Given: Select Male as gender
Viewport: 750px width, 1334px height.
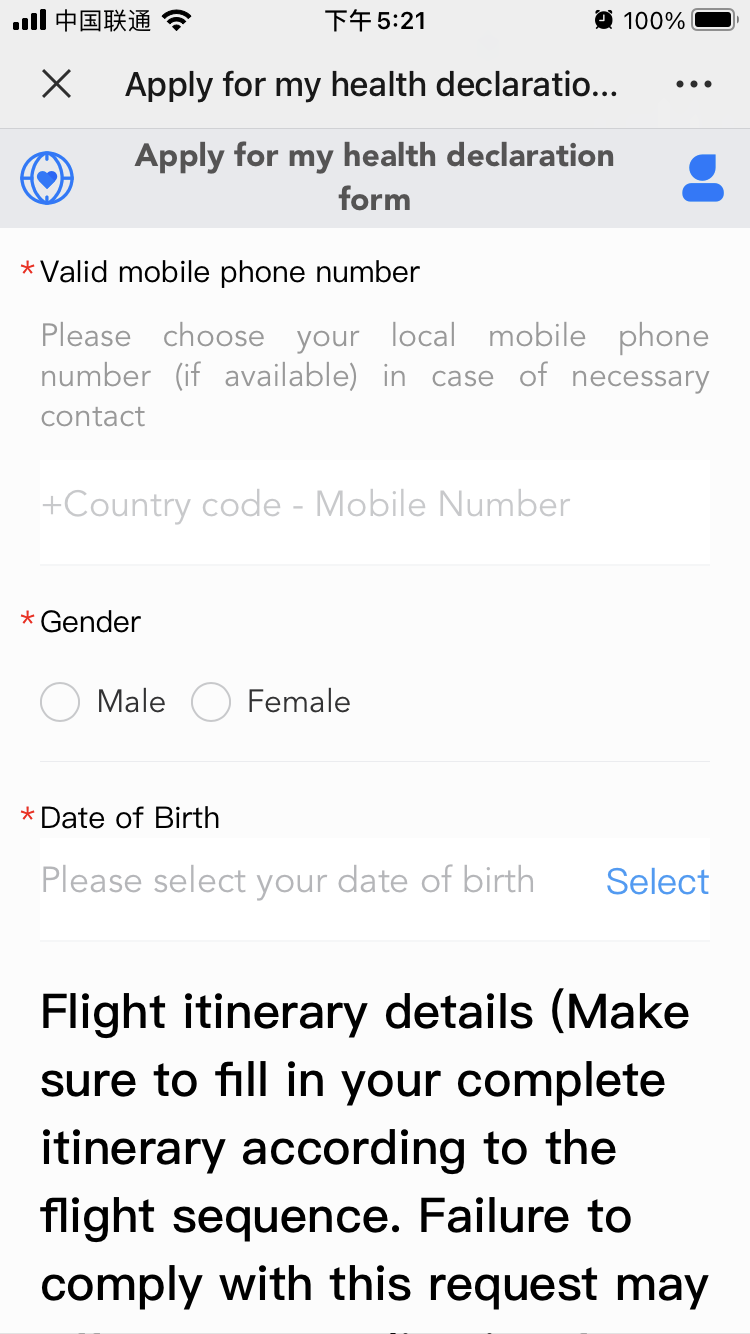Looking at the screenshot, I should click(60, 702).
